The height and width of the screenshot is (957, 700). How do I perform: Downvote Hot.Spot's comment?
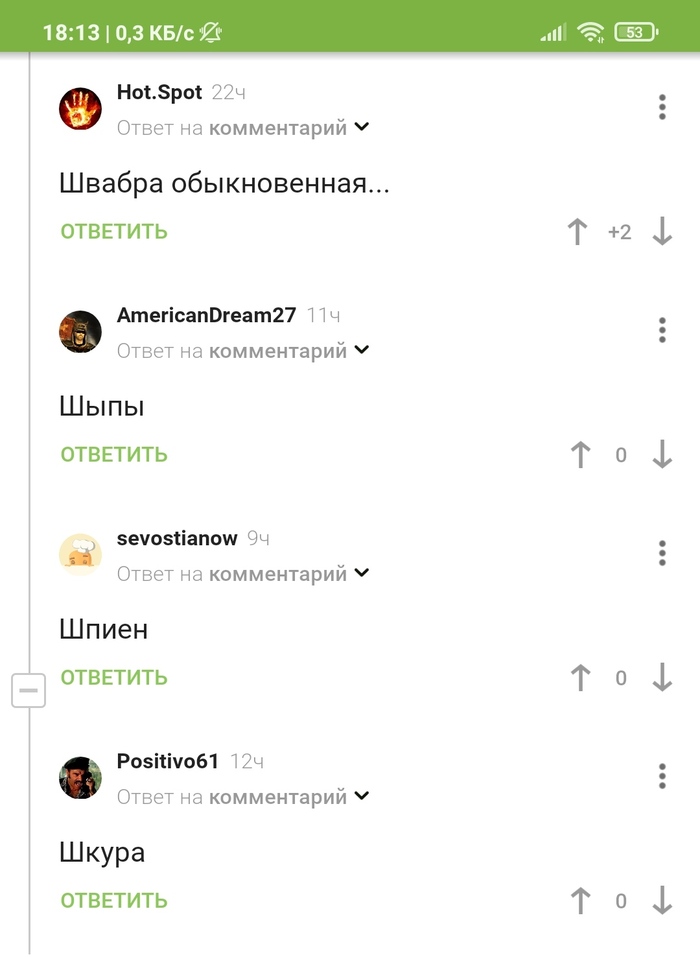pos(662,232)
